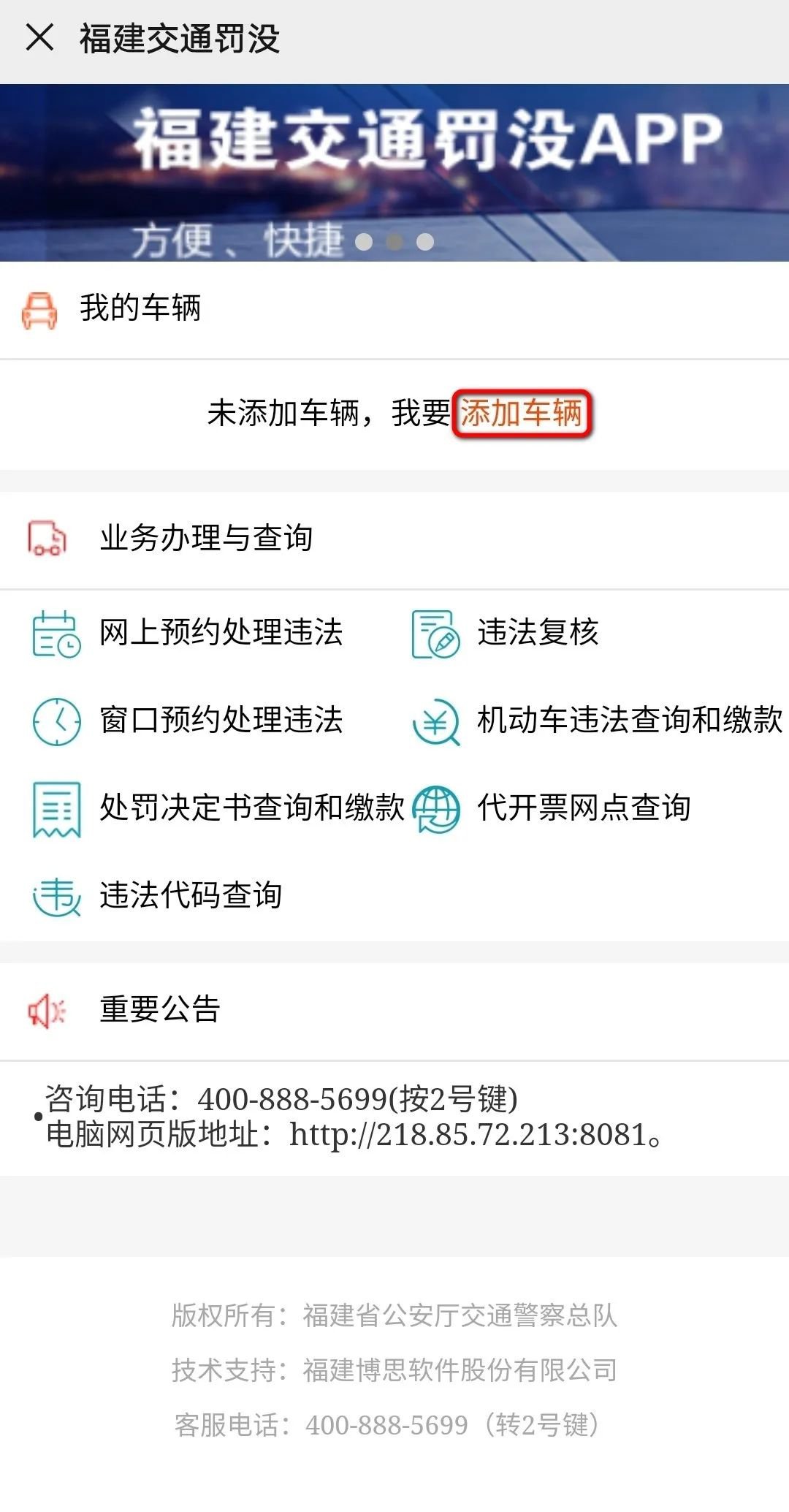Open 违法代码查询
Image resolution: width=789 pixels, height=1512 pixels.
190,896
